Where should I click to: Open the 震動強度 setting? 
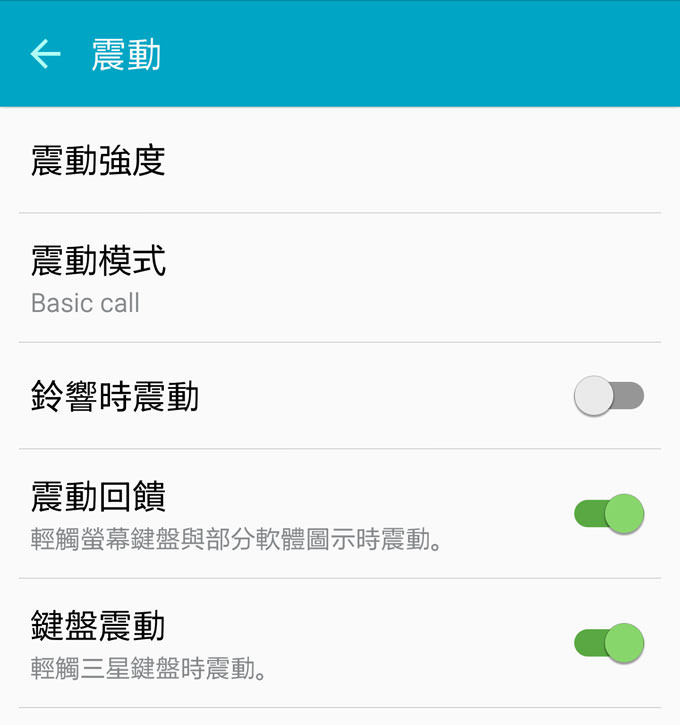[x=98, y=161]
